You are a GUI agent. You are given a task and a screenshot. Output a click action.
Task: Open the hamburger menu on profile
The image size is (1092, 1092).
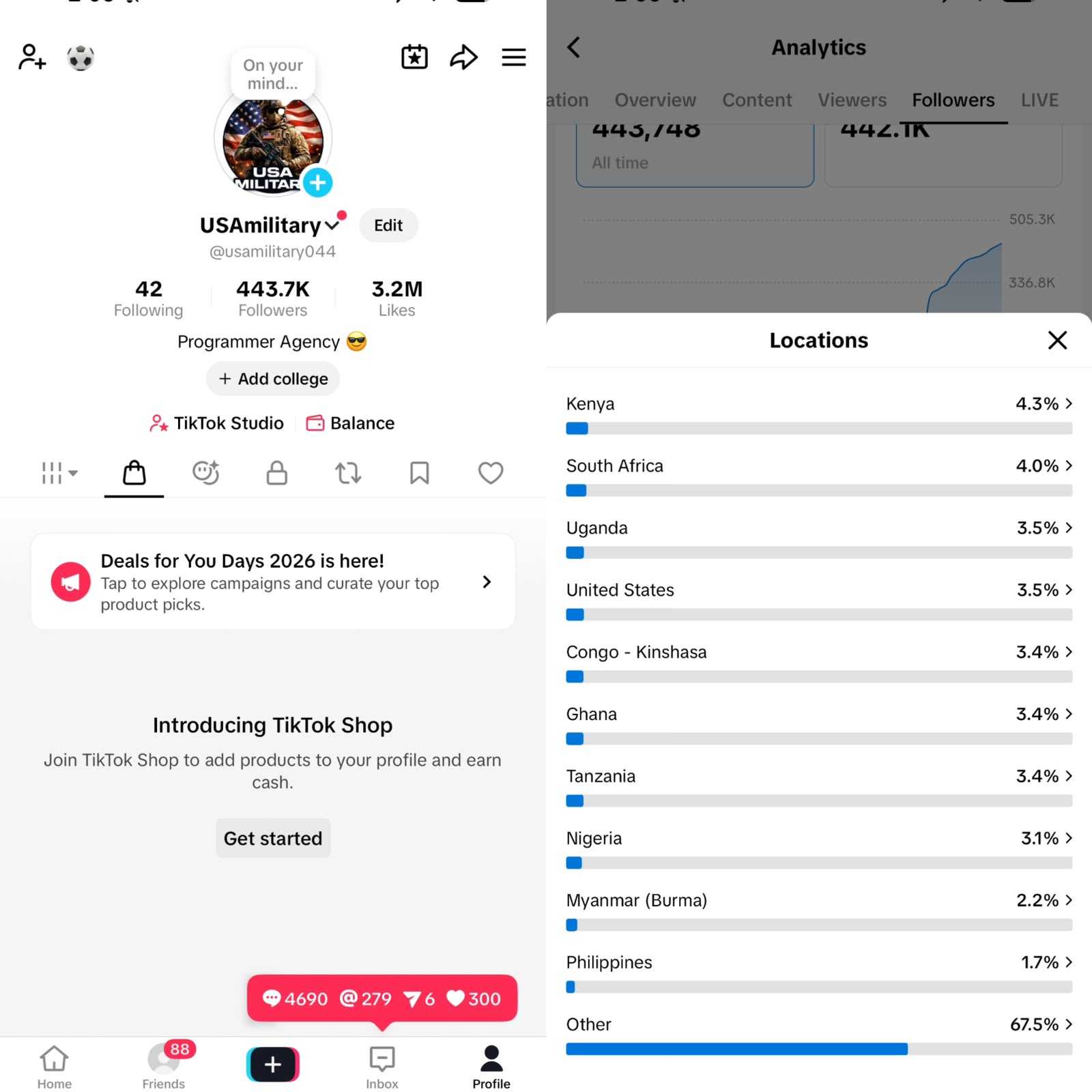513,57
